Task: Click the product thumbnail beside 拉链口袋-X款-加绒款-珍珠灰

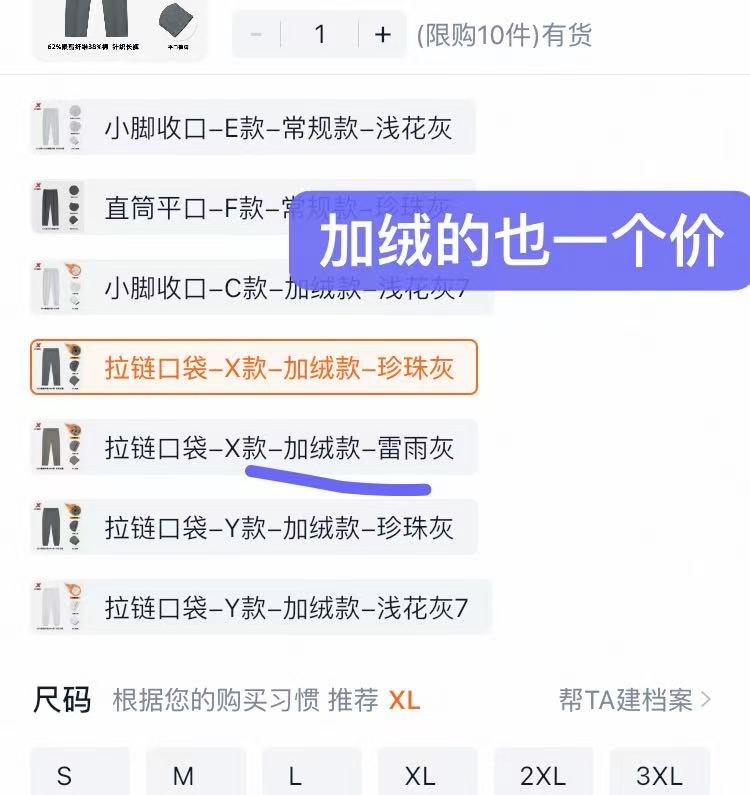Action: pyautogui.click(x=60, y=367)
